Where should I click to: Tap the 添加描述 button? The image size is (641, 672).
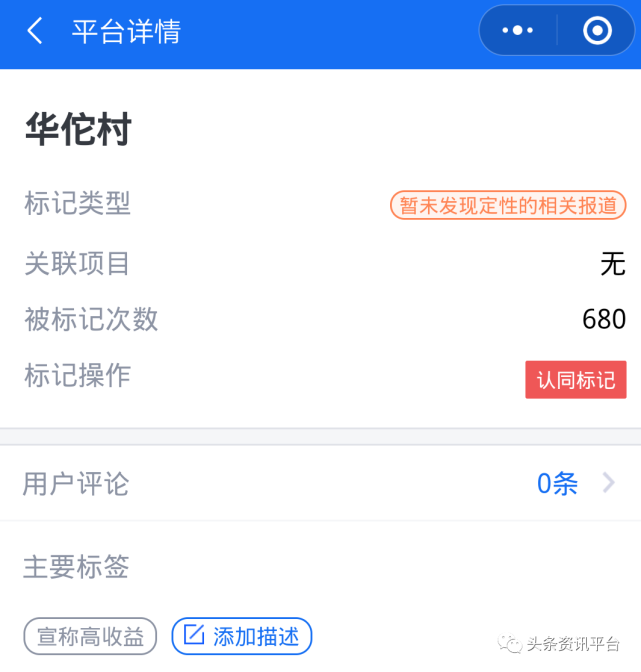tap(242, 636)
